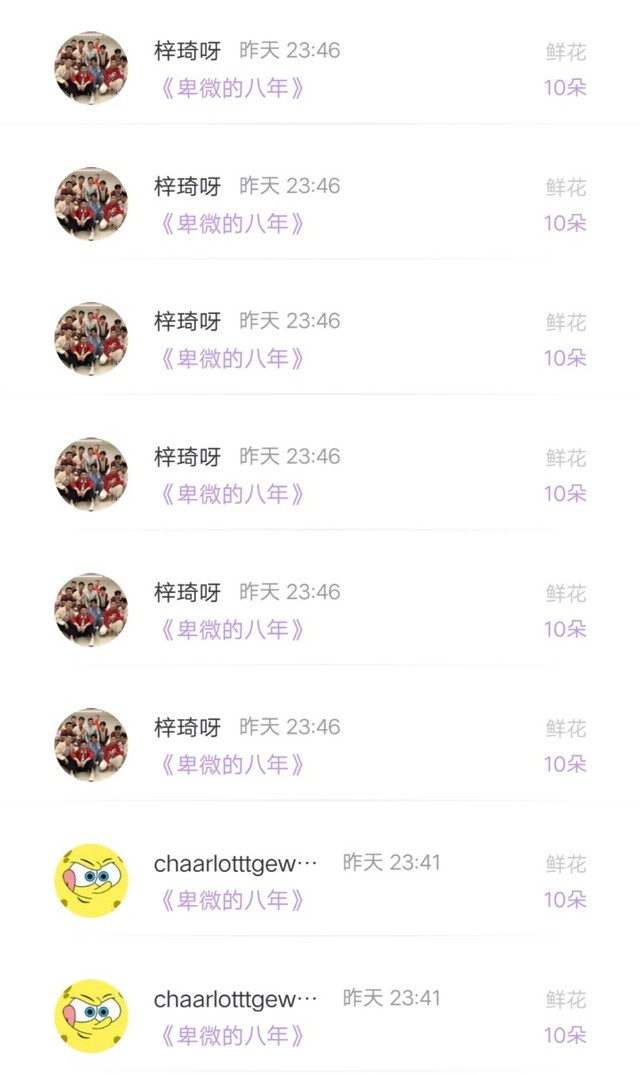Open 《卑微的八年》 link in the last chaarlotttgew row

pyautogui.click(x=231, y=1035)
